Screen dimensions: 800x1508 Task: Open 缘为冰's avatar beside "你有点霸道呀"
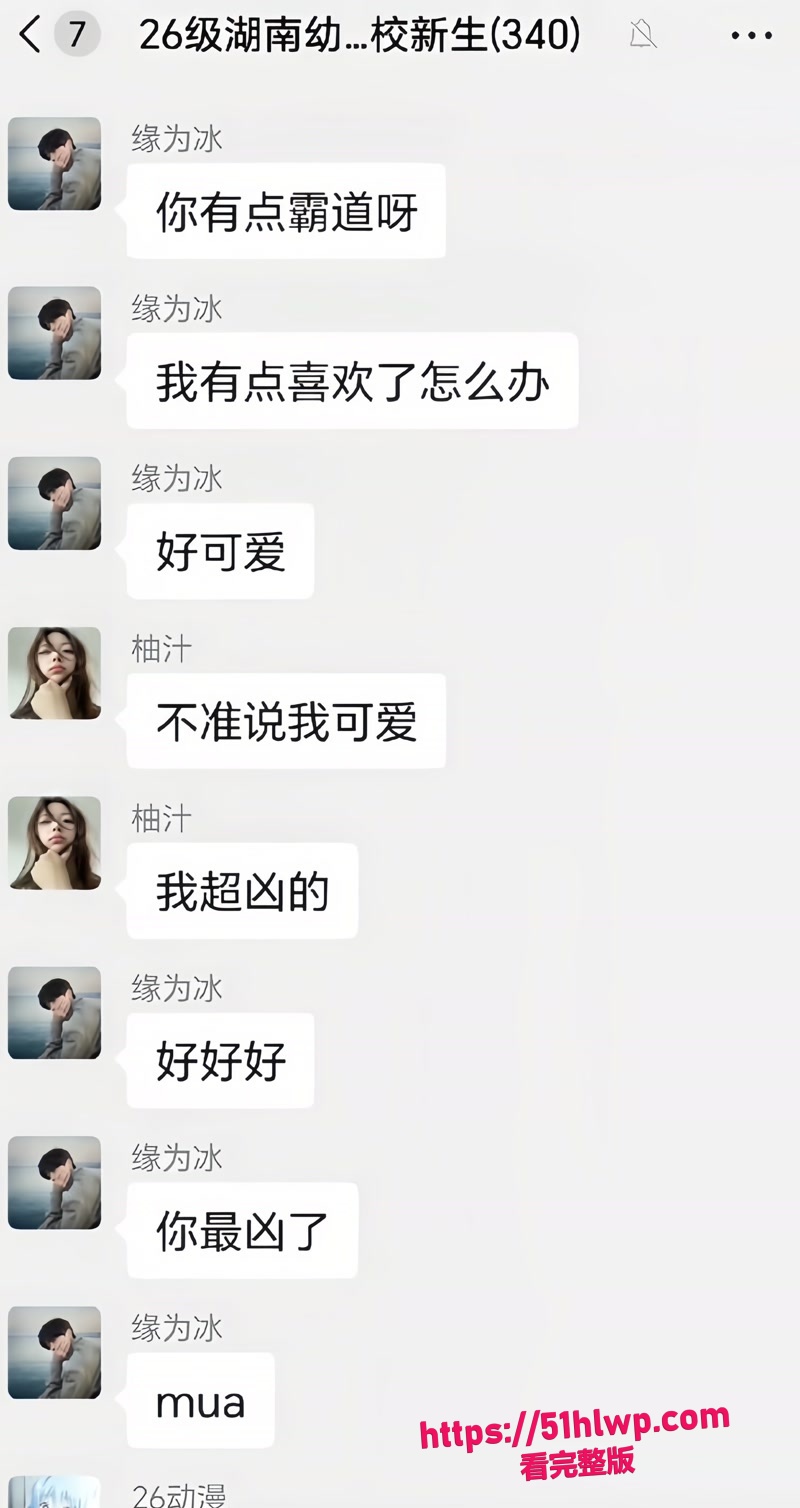point(55,164)
